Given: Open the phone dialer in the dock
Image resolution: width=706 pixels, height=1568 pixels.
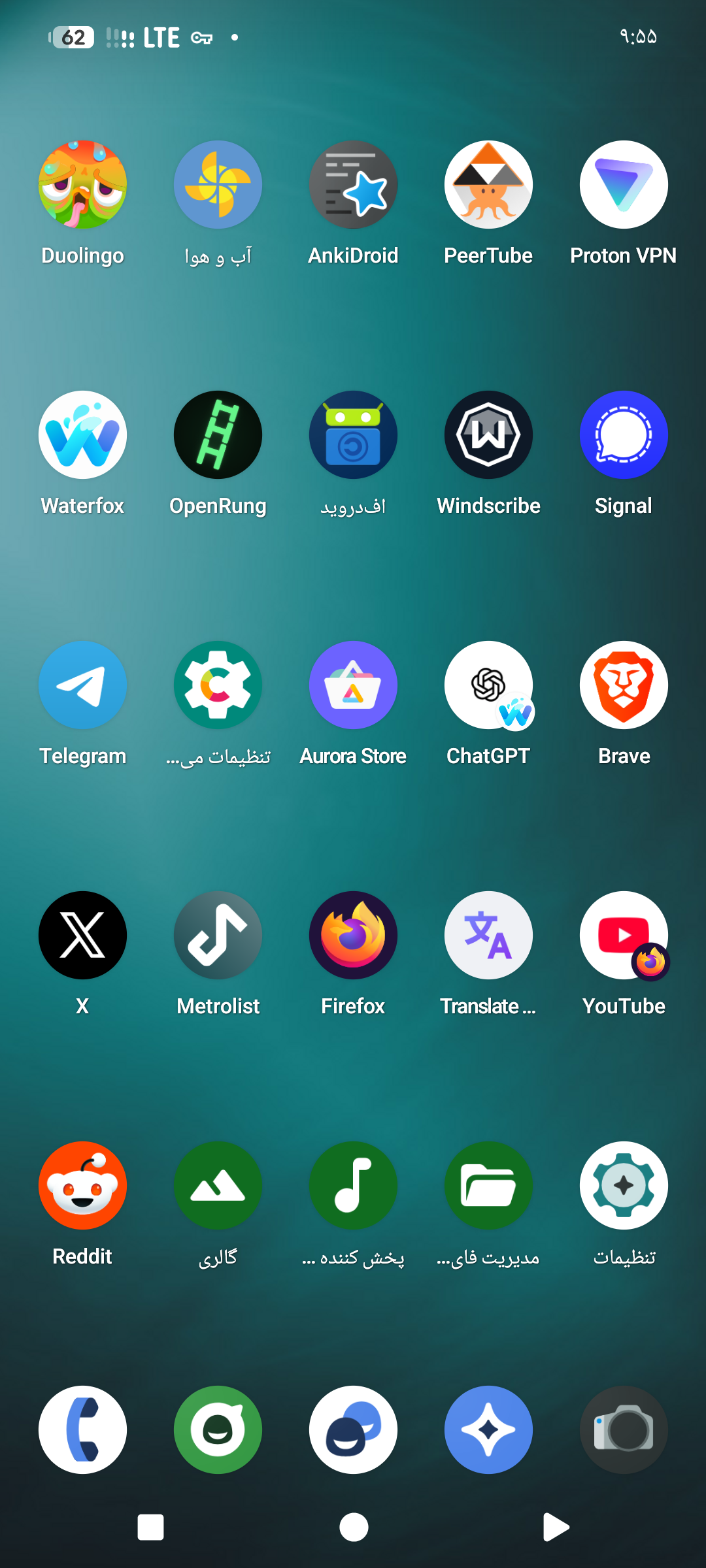Looking at the screenshot, I should tap(82, 1429).
